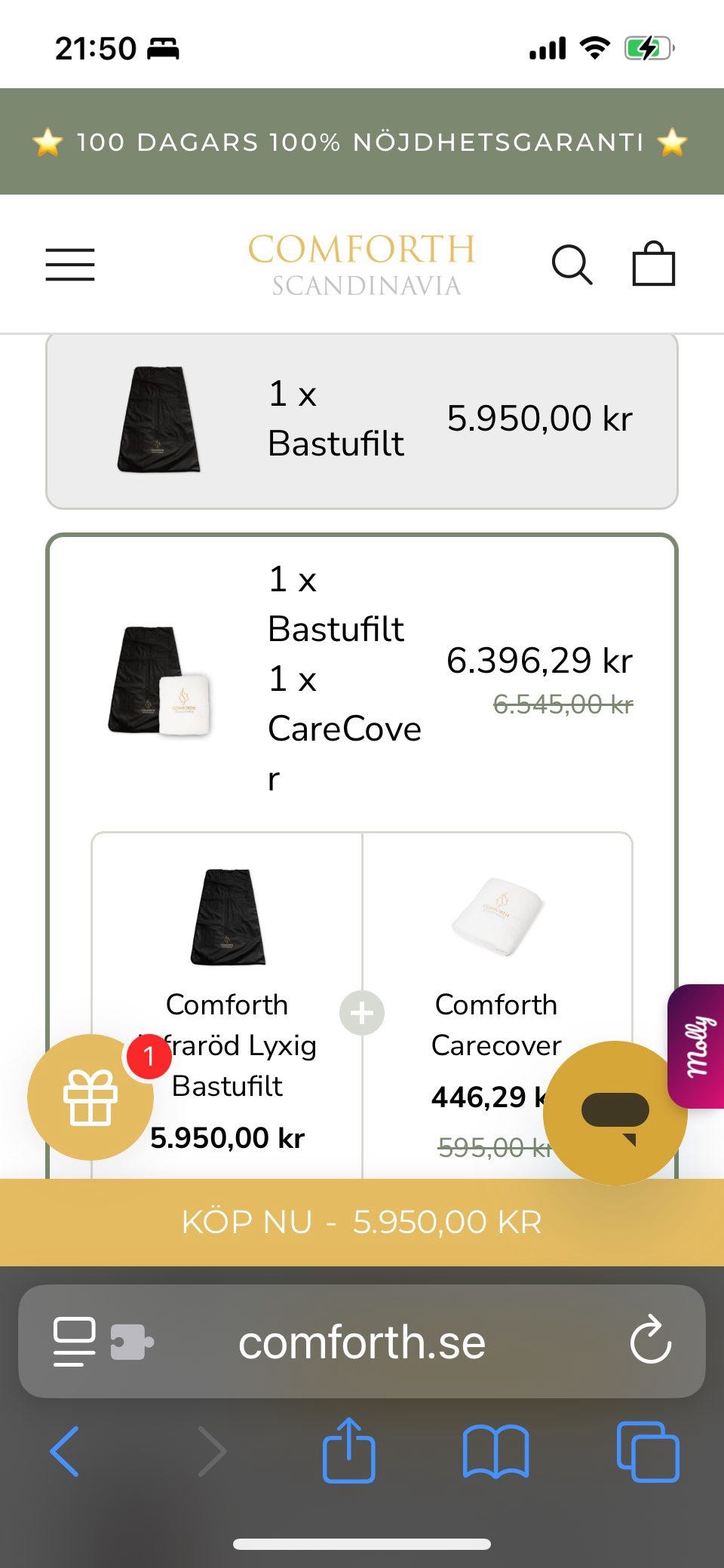Select the single Bastufilt option for 5.950,00 kr
Image resolution: width=724 pixels, height=1568 pixels.
click(x=362, y=420)
